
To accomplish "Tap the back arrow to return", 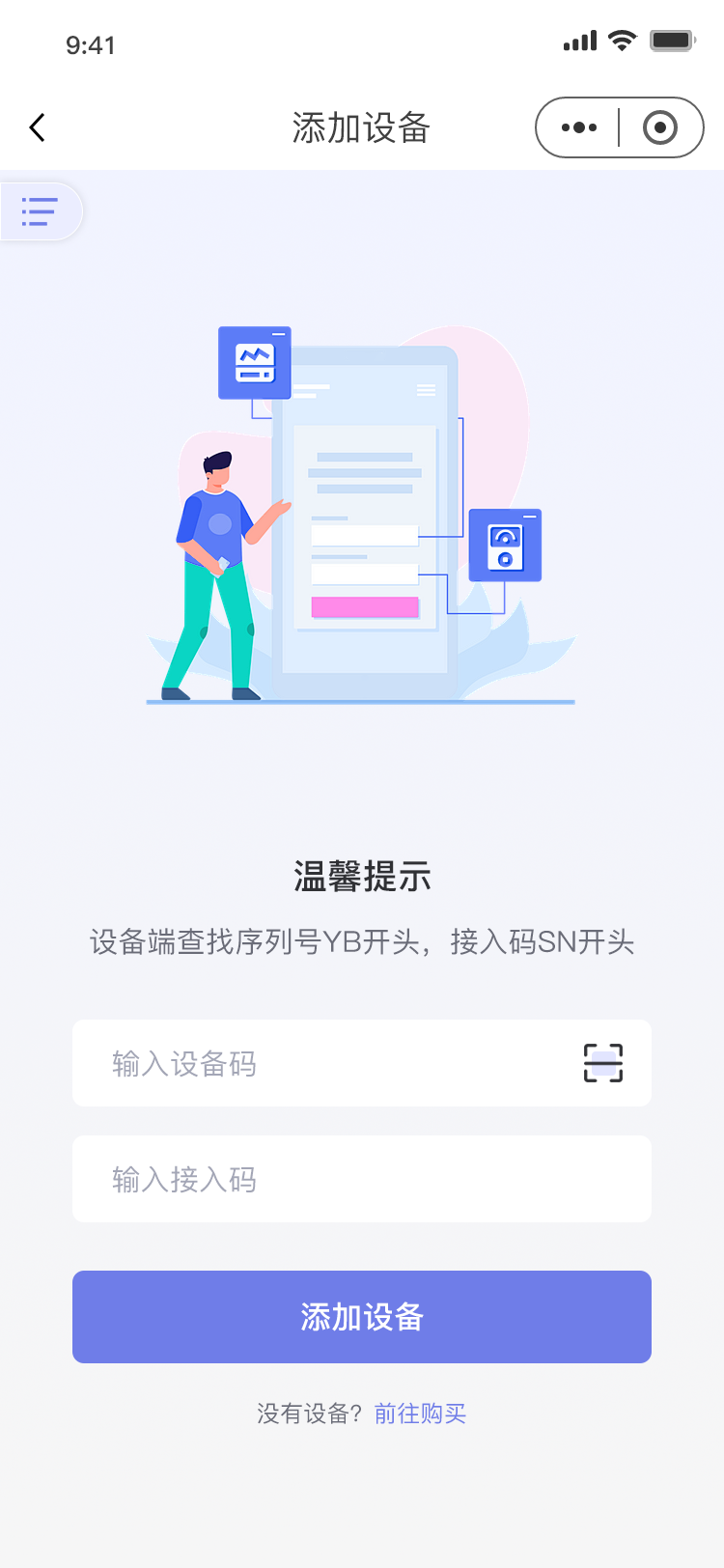I will [x=37, y=126].
